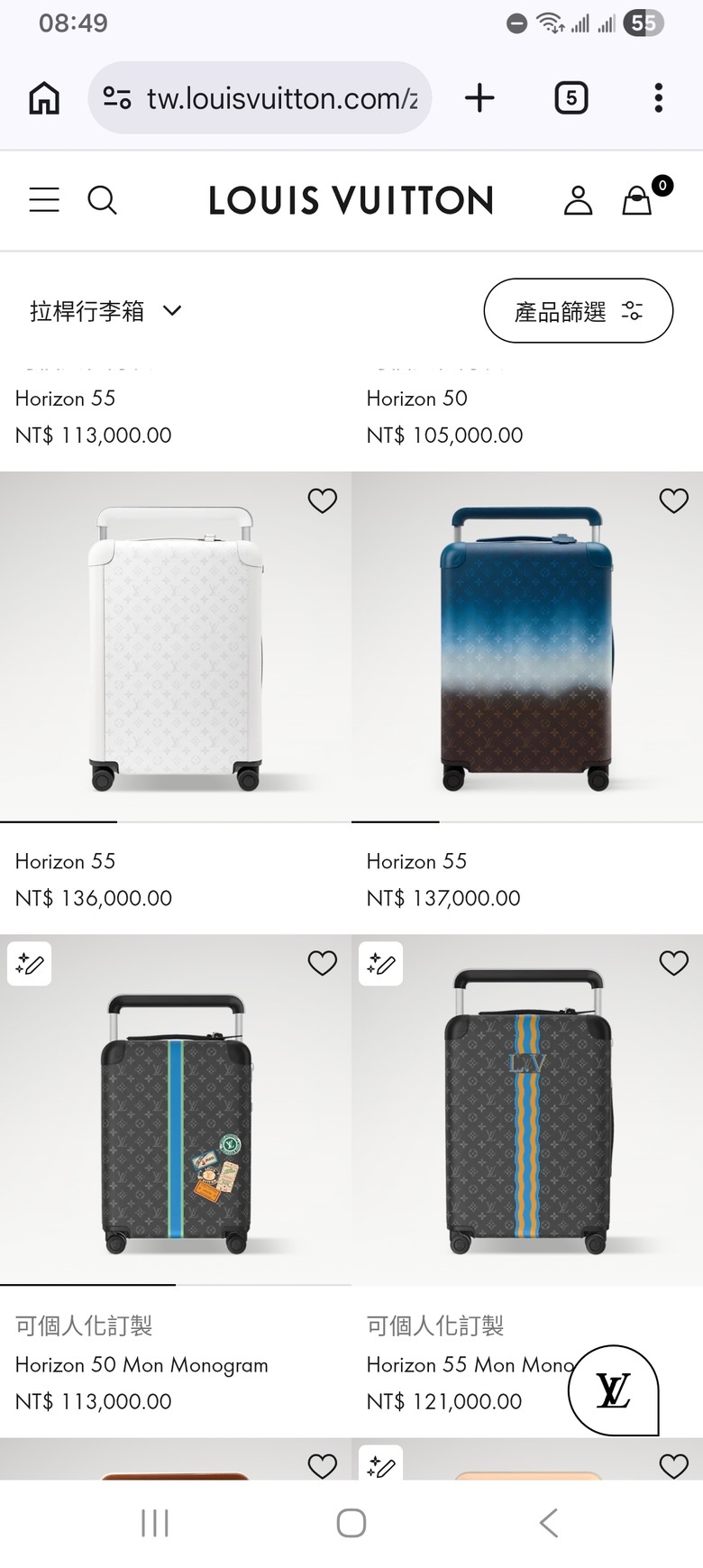Open the floating LV chat assistant
This screenshot has width=703, height=1568.
pos(615,1390)
